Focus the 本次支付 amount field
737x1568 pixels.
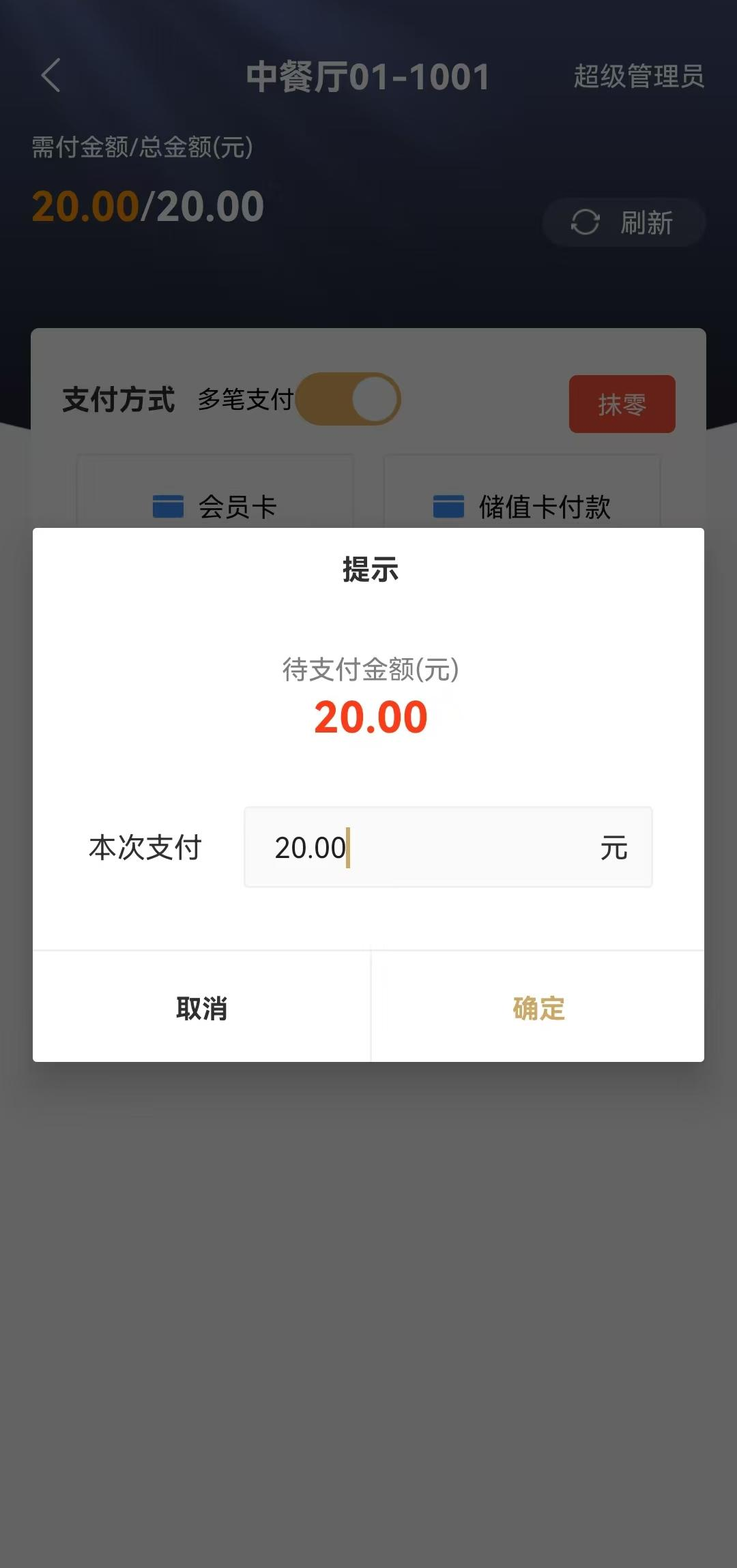448,847
